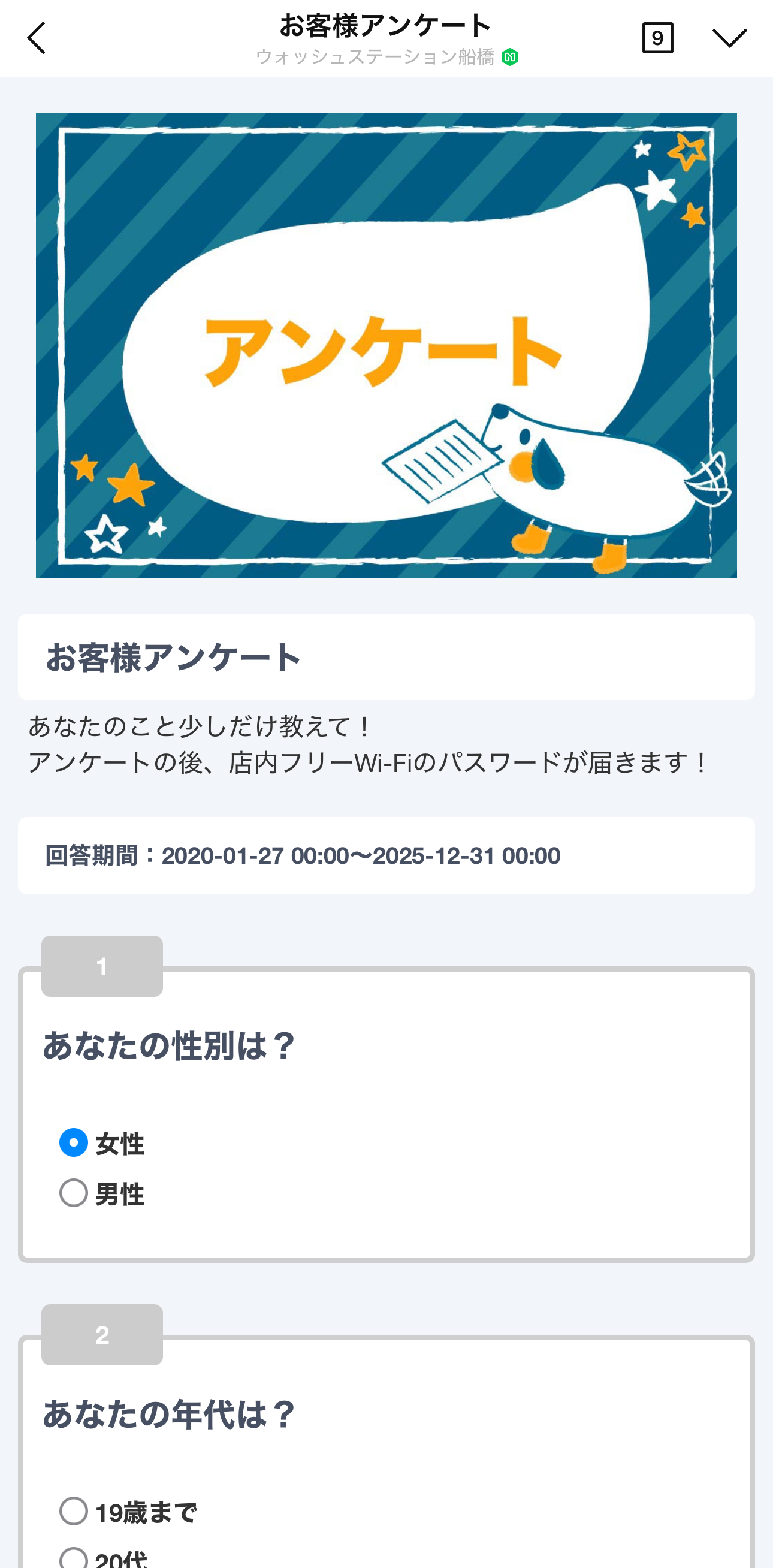The width and height of the screenshot is (773, 1568).
Task: Choose the 男性 option
Action: coord(74,1193)
